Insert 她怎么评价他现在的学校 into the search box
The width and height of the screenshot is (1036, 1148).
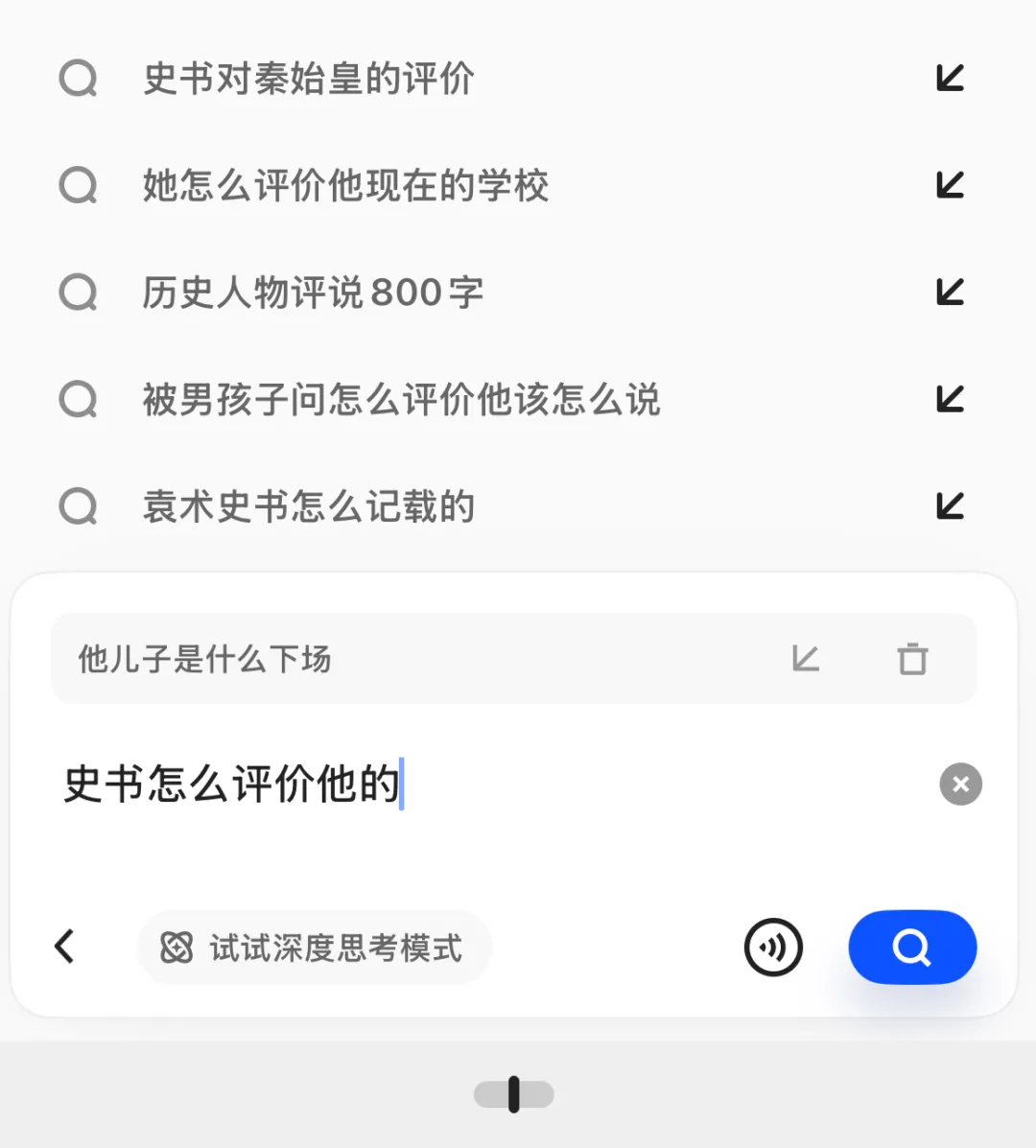[950, 184]
